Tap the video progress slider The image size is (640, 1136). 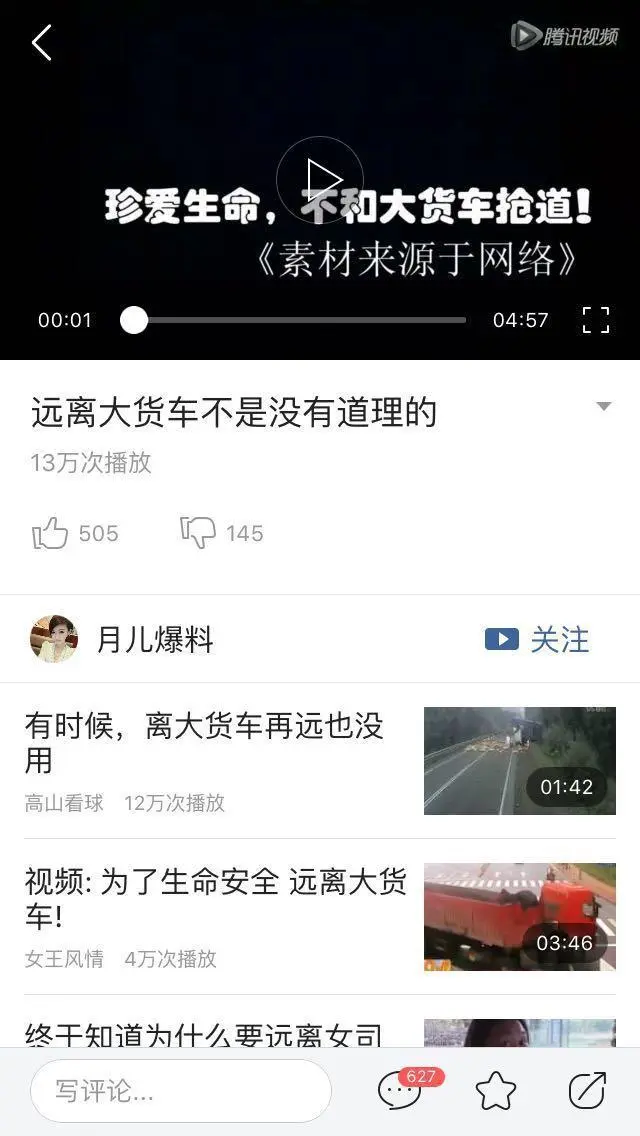300,320
